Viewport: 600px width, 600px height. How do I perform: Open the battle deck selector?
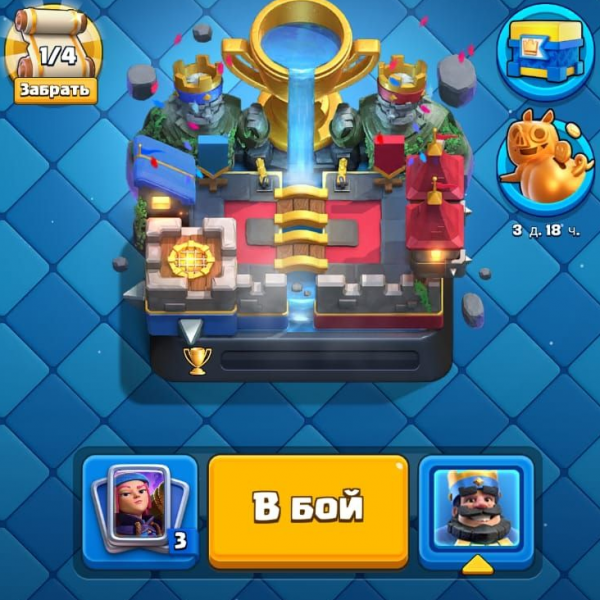coord(140,510)
